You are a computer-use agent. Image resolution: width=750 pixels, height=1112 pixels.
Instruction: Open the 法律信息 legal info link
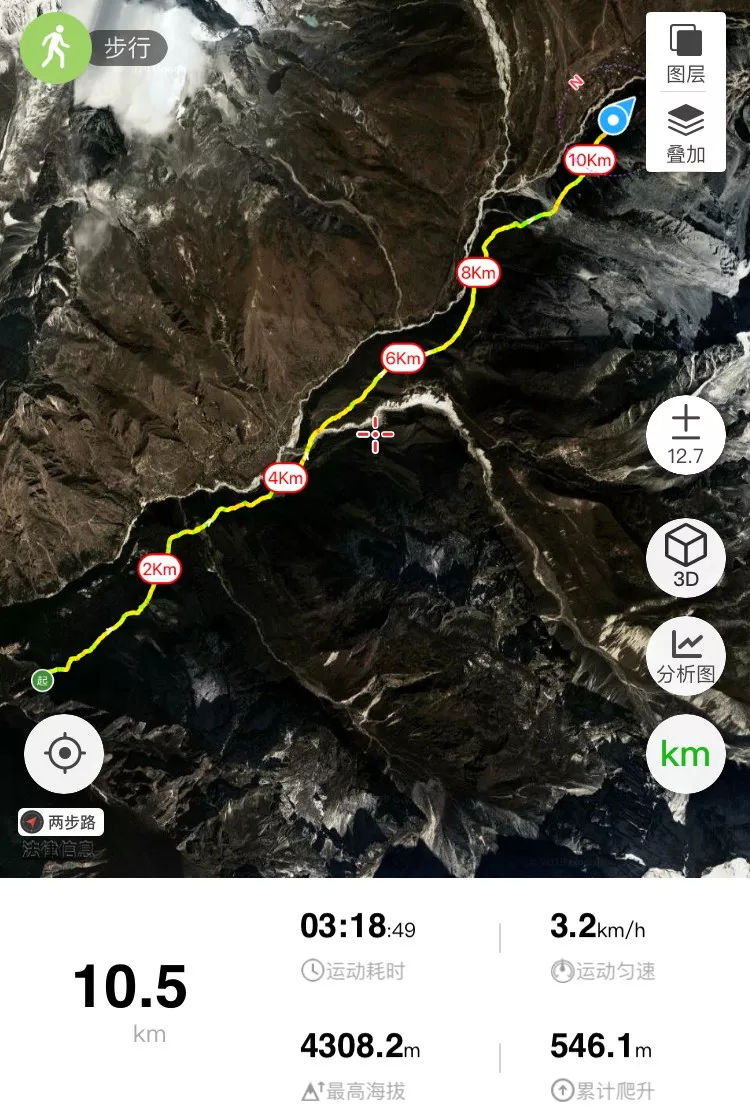(60, 850)
